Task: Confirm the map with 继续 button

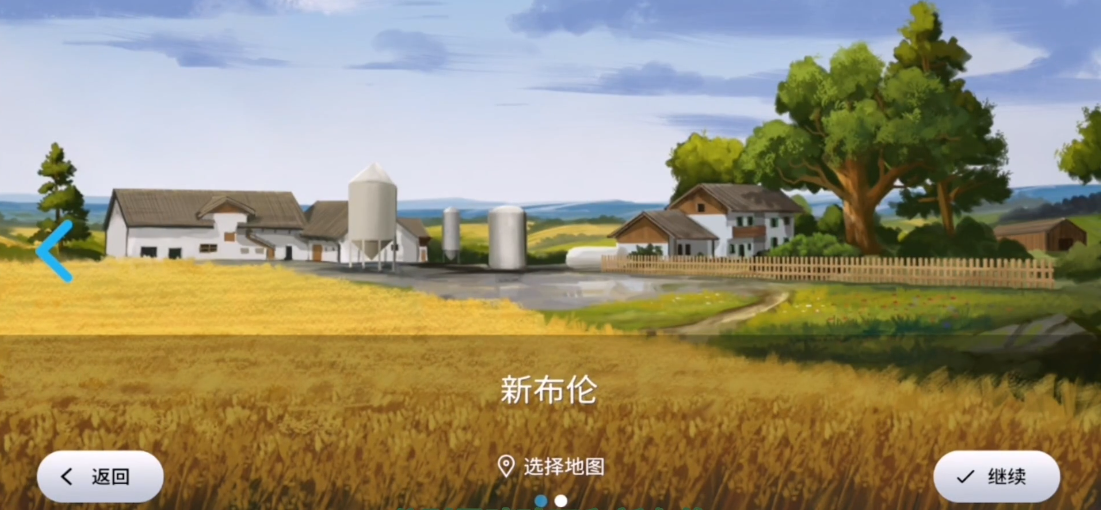Action: (x=996, y=477)
